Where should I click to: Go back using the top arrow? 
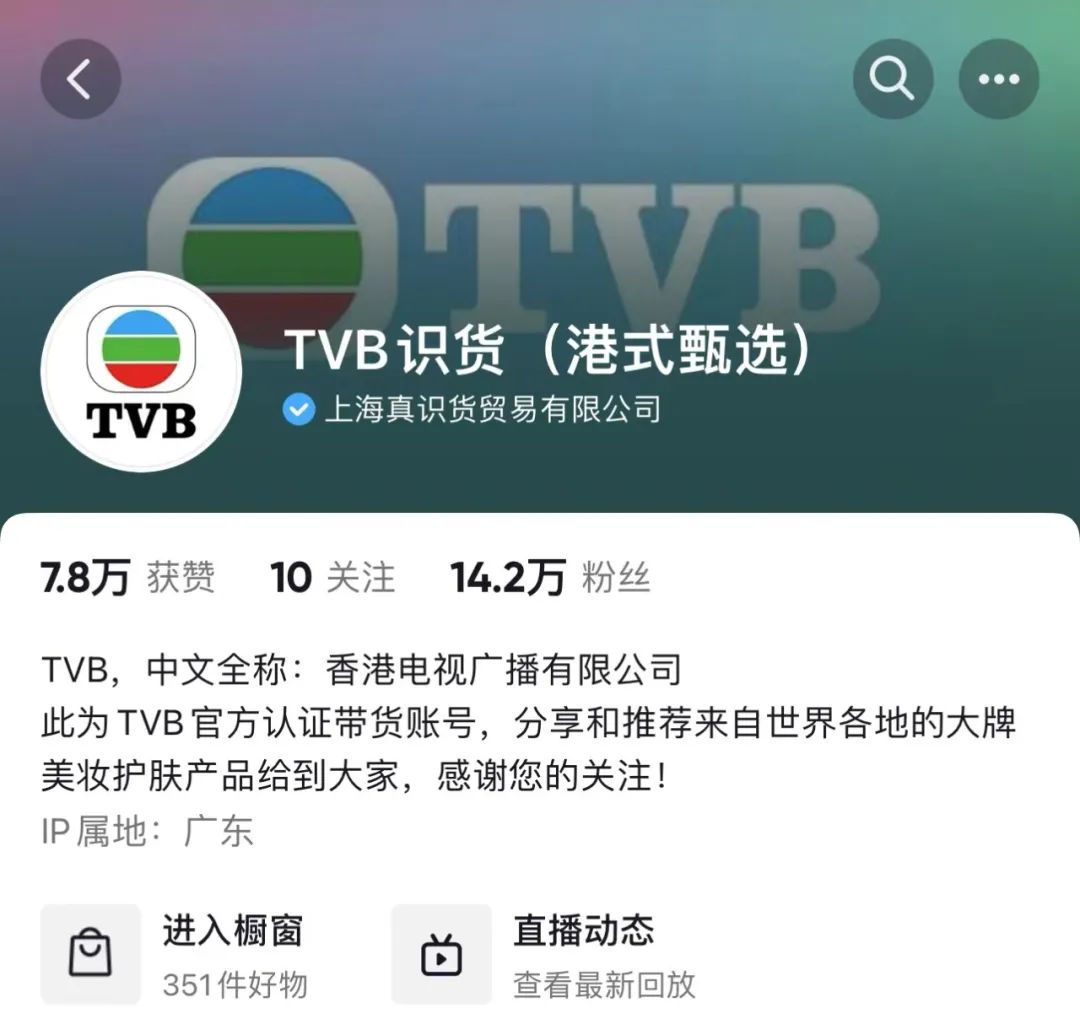point(80,79)
